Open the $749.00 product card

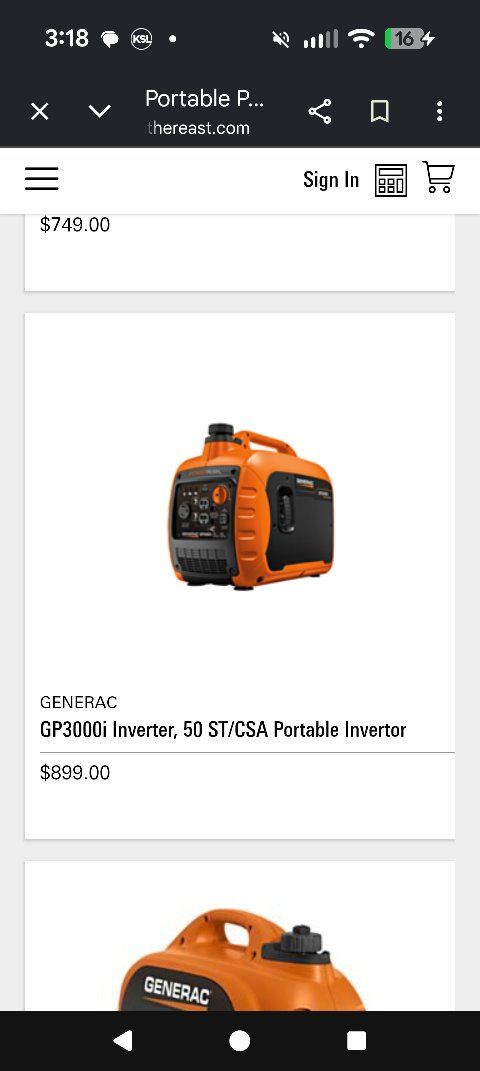coord(240,253)
